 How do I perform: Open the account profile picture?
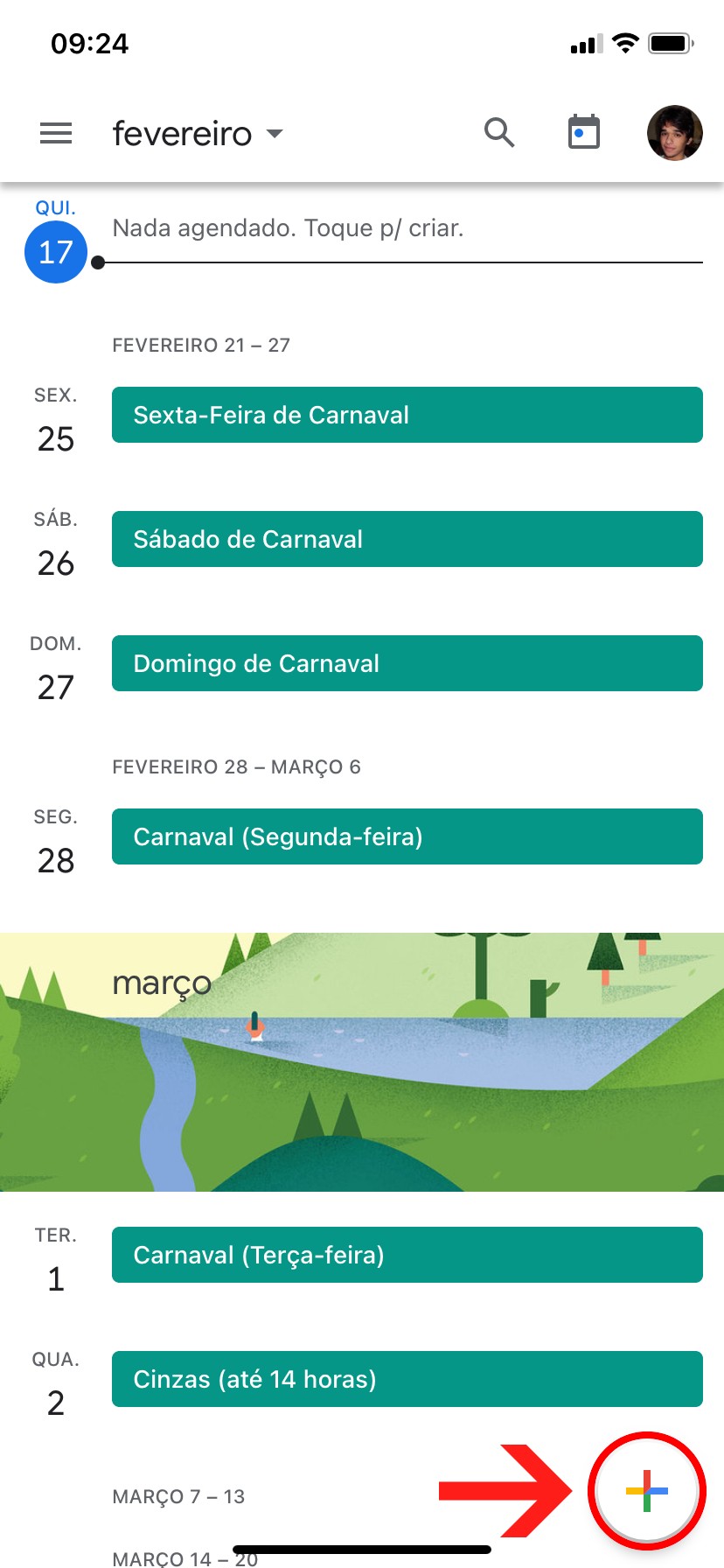click(x=674, y=133)
